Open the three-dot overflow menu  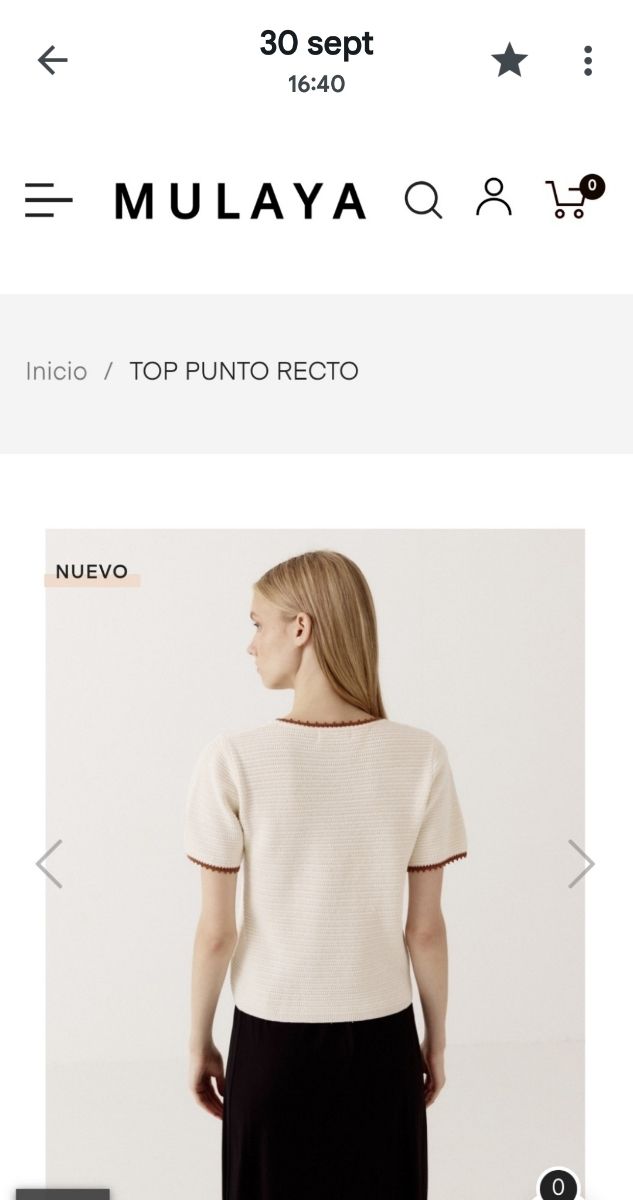(x=588, y=61)
